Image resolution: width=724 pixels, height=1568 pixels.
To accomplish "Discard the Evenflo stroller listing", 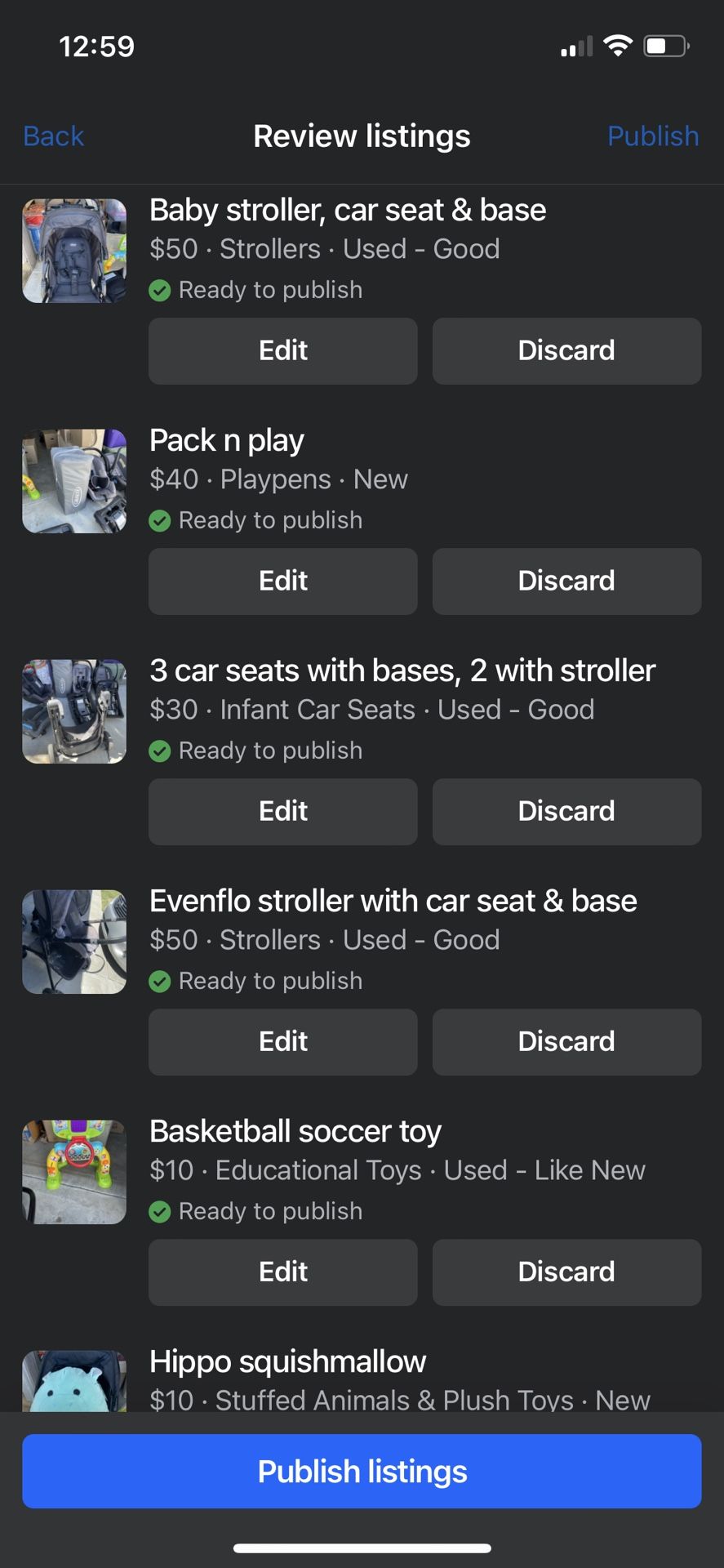I will pyautogui.click(x=566, y=1041).
